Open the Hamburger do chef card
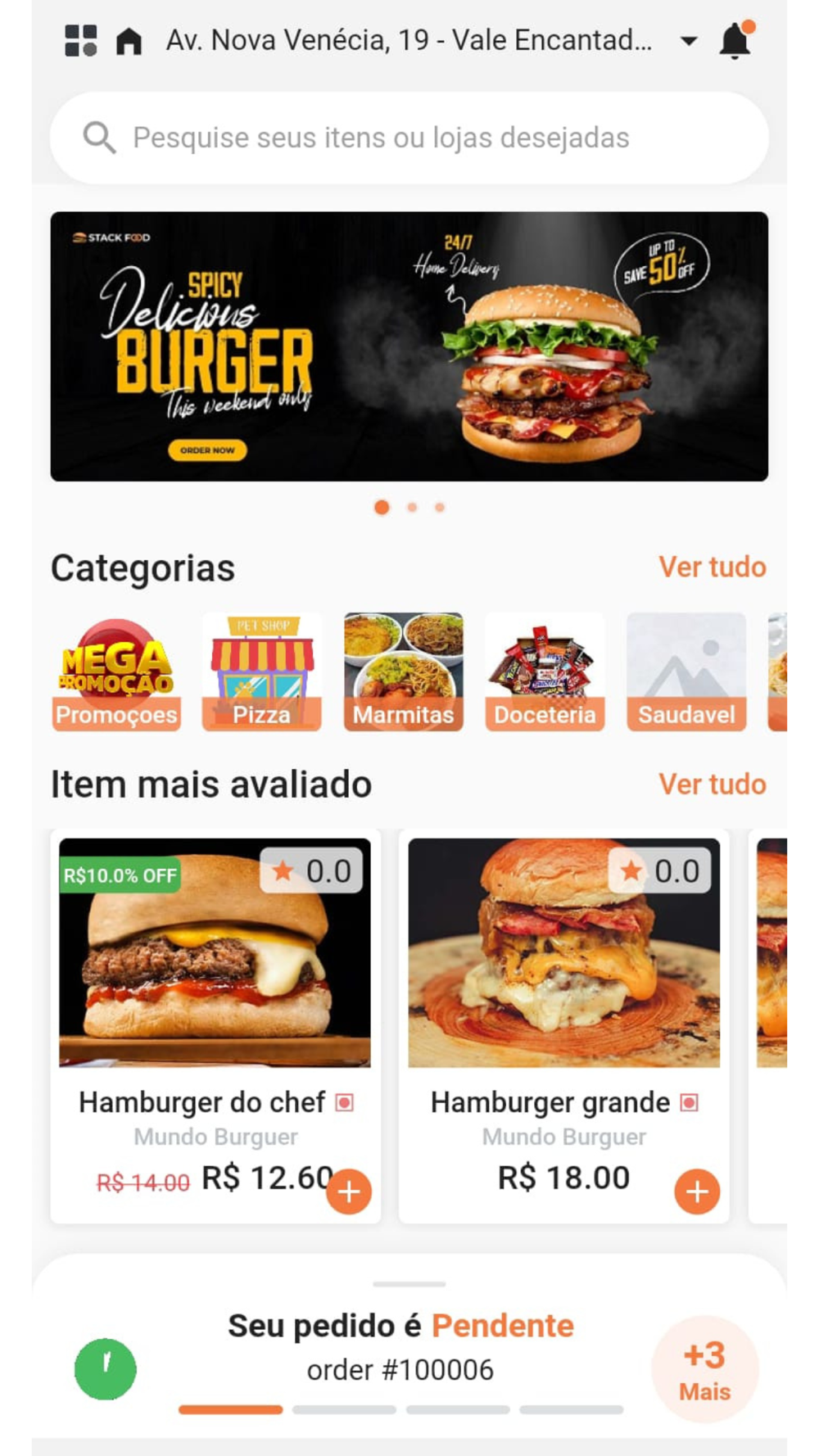The height and width of the screenshot is (1456, 819). pyautogui.click(x=215, y=1026)
